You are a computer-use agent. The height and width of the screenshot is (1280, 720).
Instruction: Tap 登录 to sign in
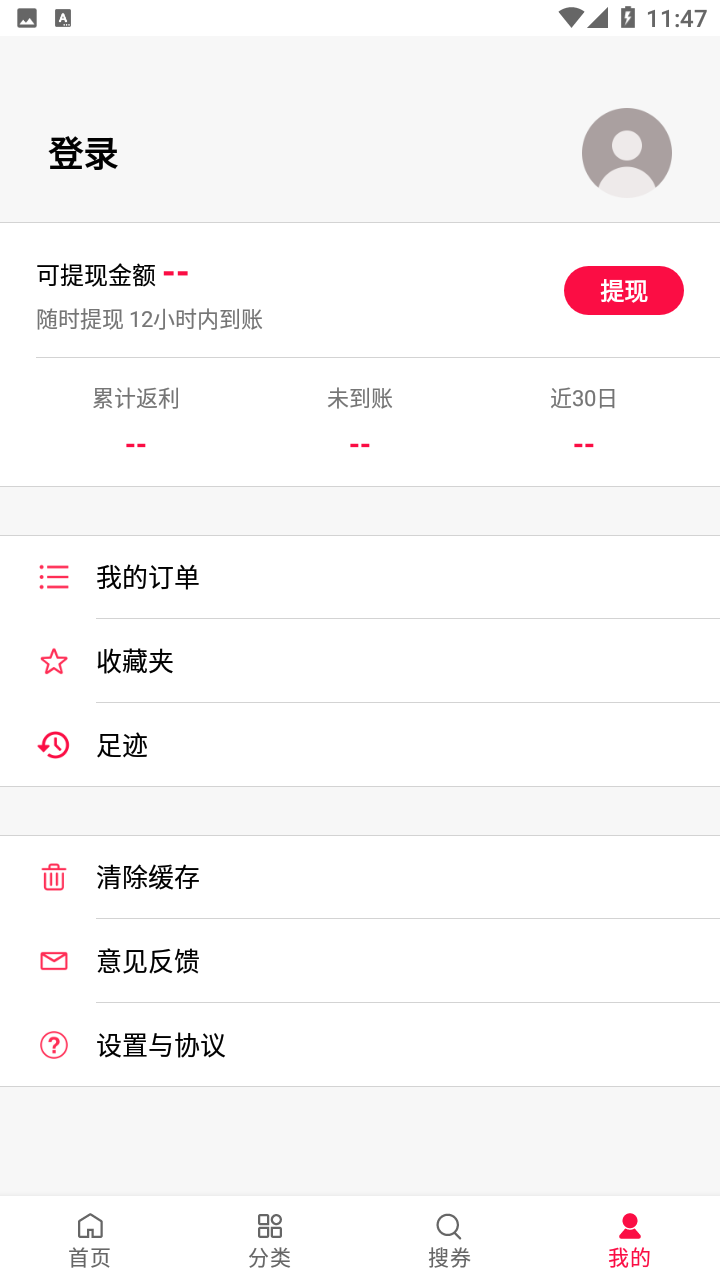click(x=84, y=154)
